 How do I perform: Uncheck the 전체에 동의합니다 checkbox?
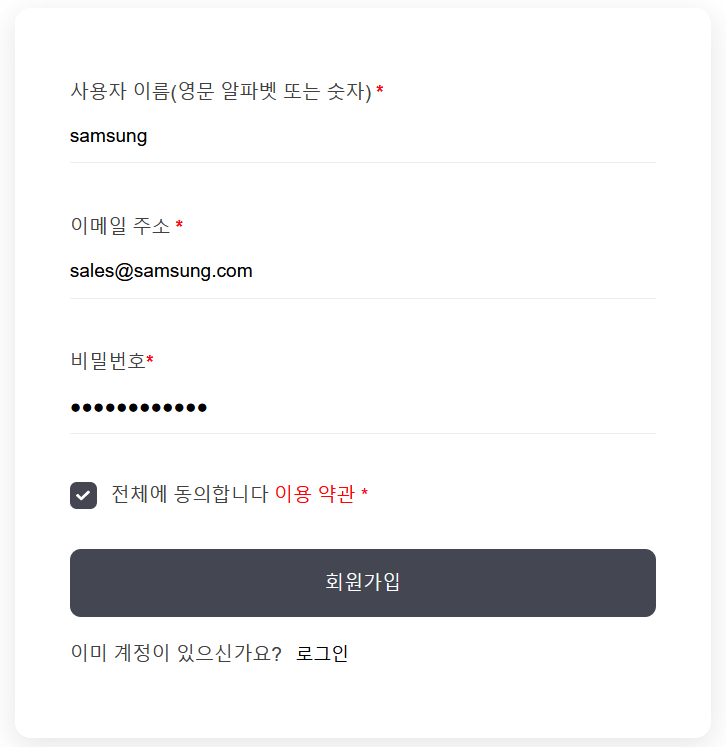coord(83,495)
